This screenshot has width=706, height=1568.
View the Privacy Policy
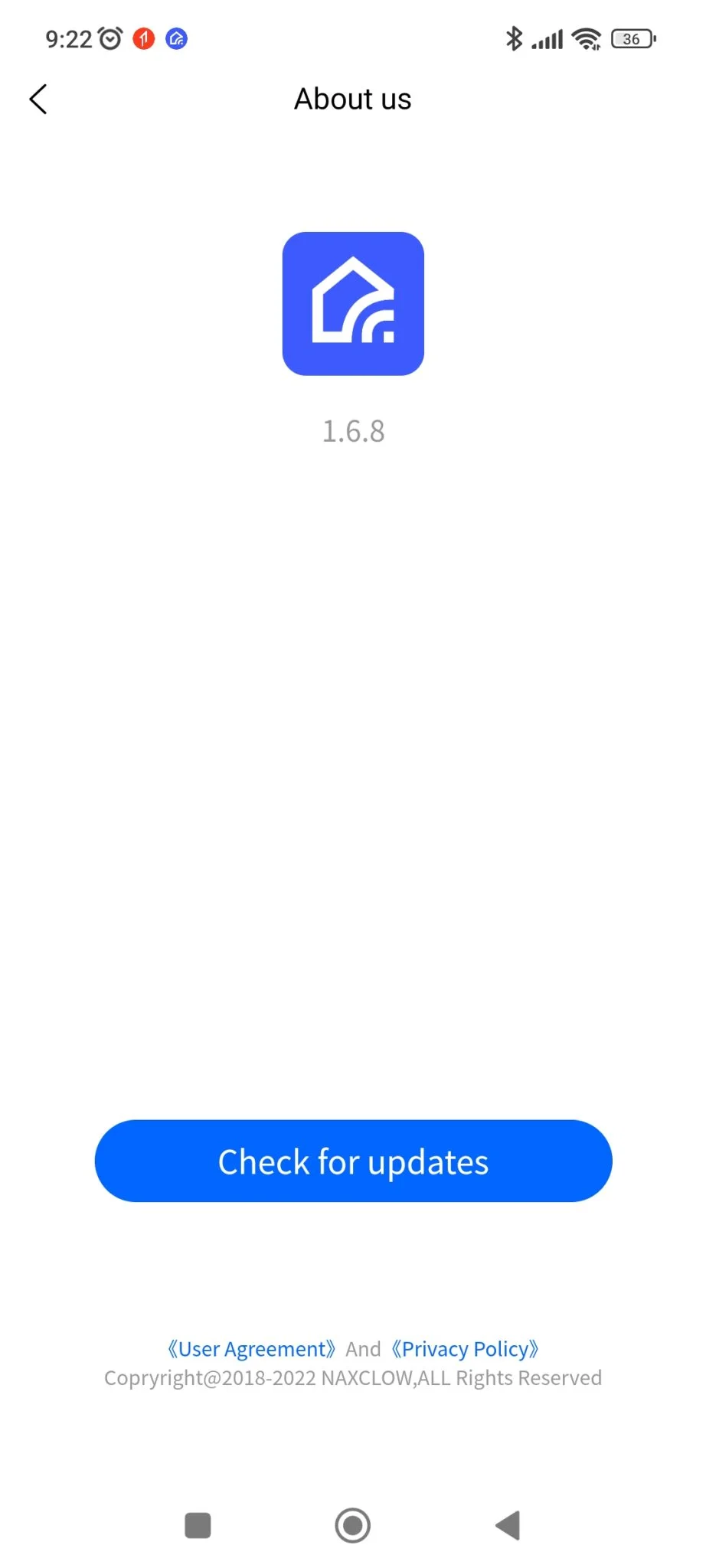click(x=465, y=1348)
